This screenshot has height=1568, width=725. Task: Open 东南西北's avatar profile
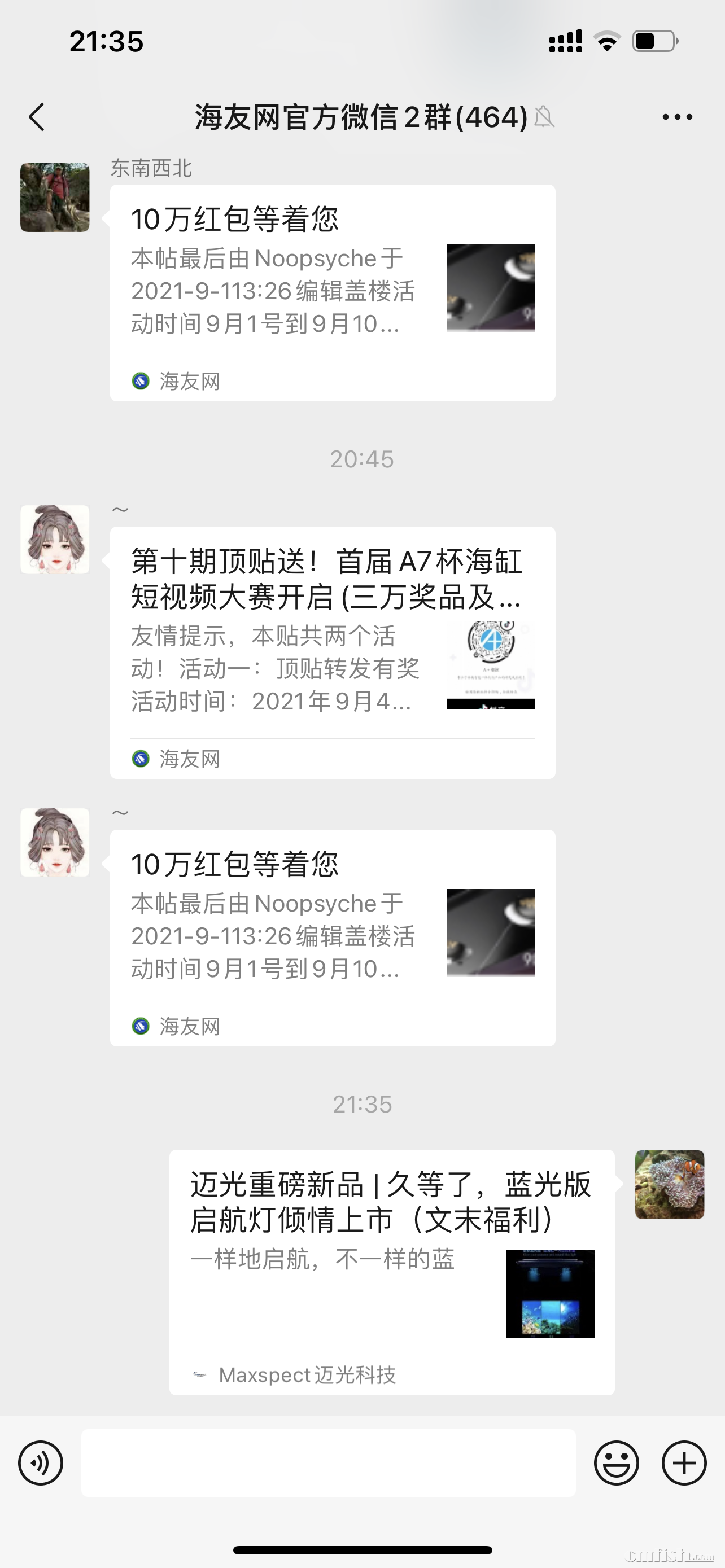(55, 197)
